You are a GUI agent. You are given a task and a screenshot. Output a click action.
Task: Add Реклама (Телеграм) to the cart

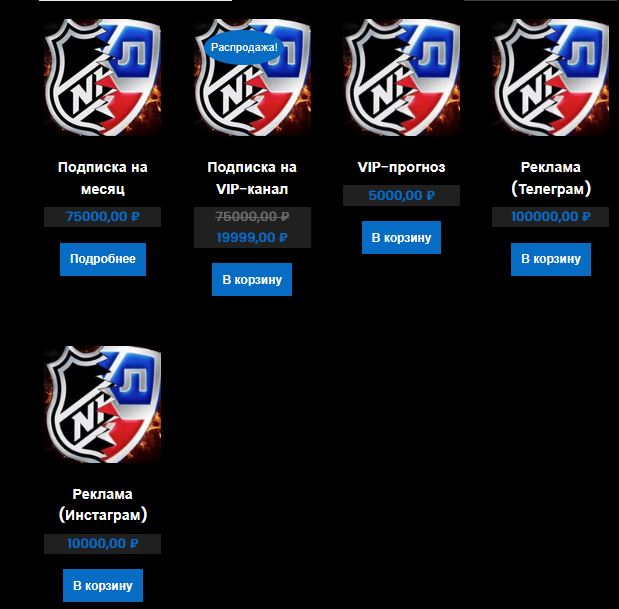550,258
